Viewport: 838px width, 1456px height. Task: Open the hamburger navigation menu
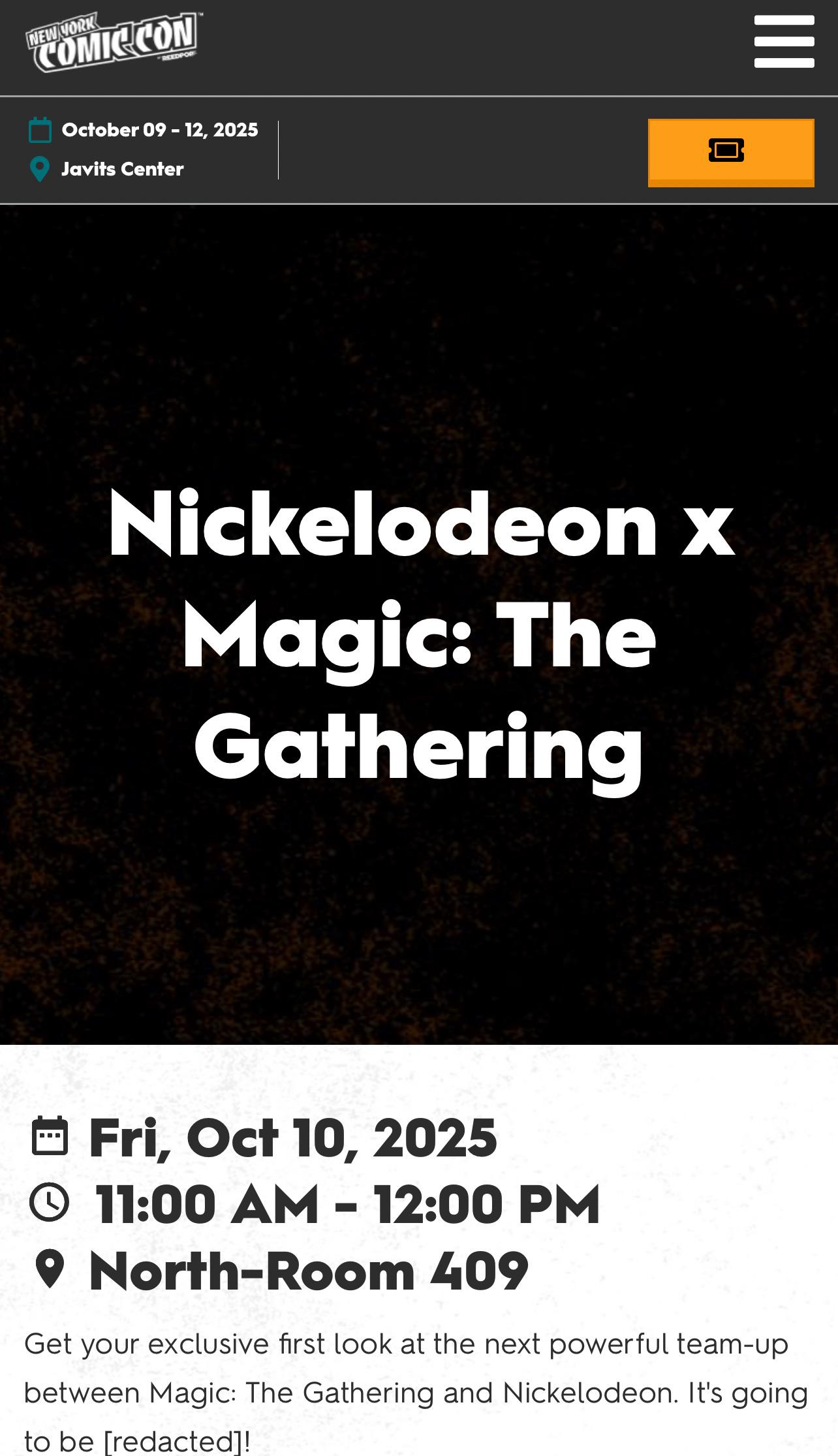(784, 42)
